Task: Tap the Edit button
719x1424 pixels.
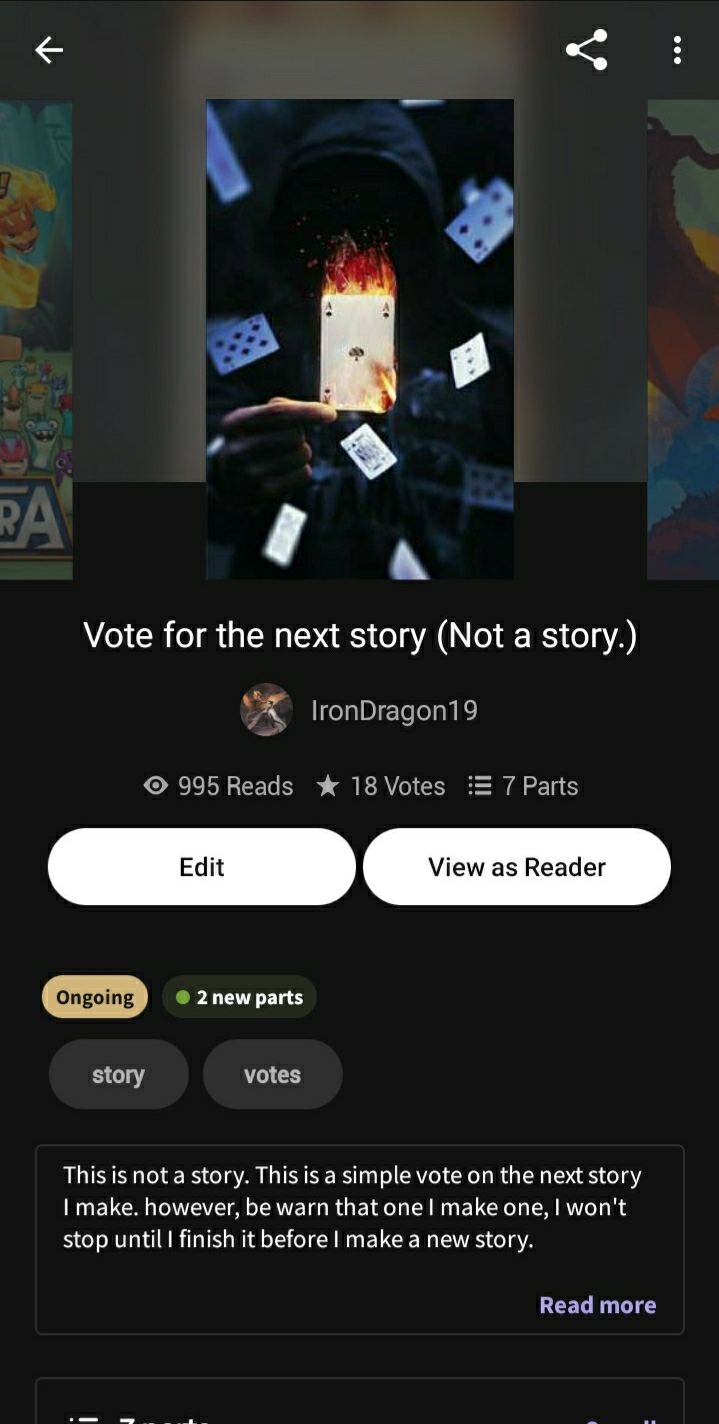Action: point(201,866)
